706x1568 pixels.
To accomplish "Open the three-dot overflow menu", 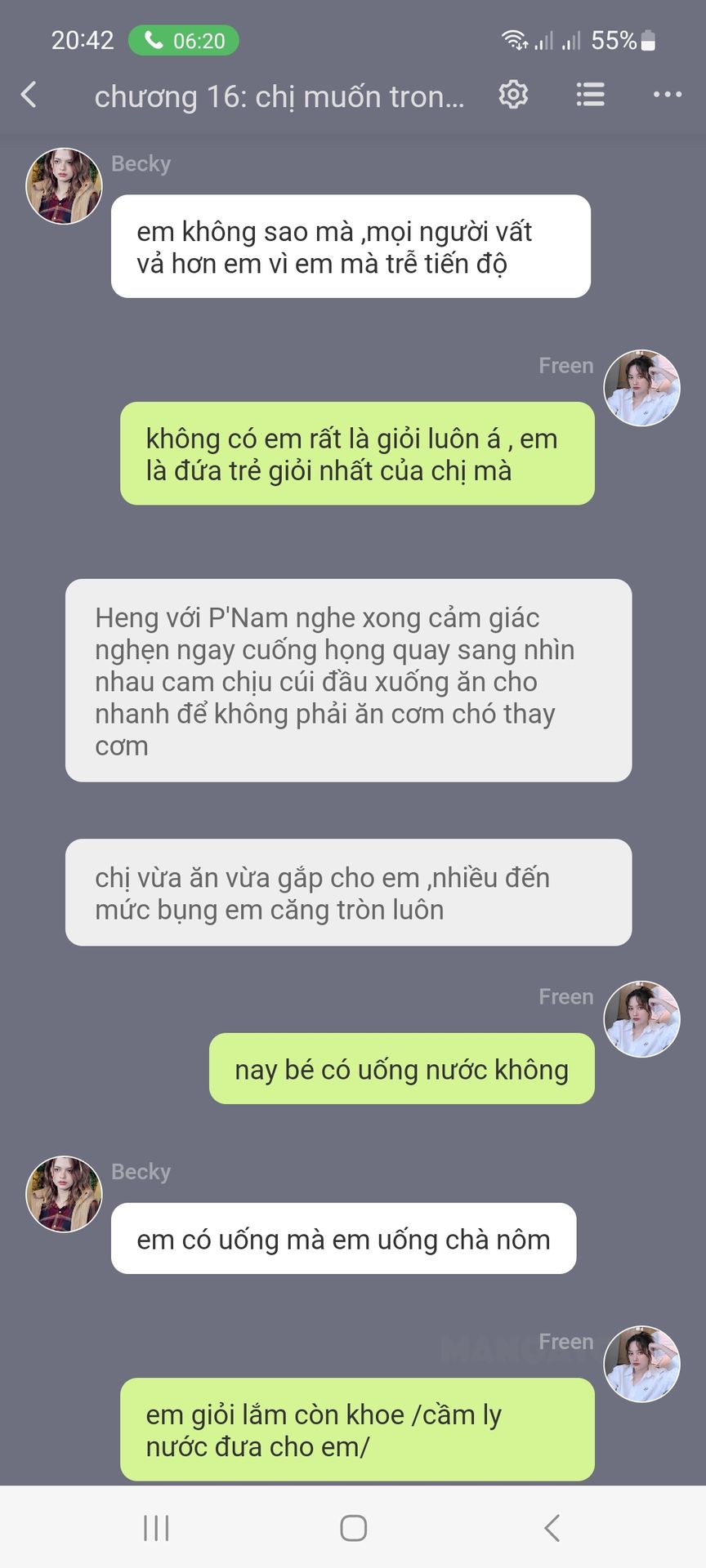I will (668, 95).
